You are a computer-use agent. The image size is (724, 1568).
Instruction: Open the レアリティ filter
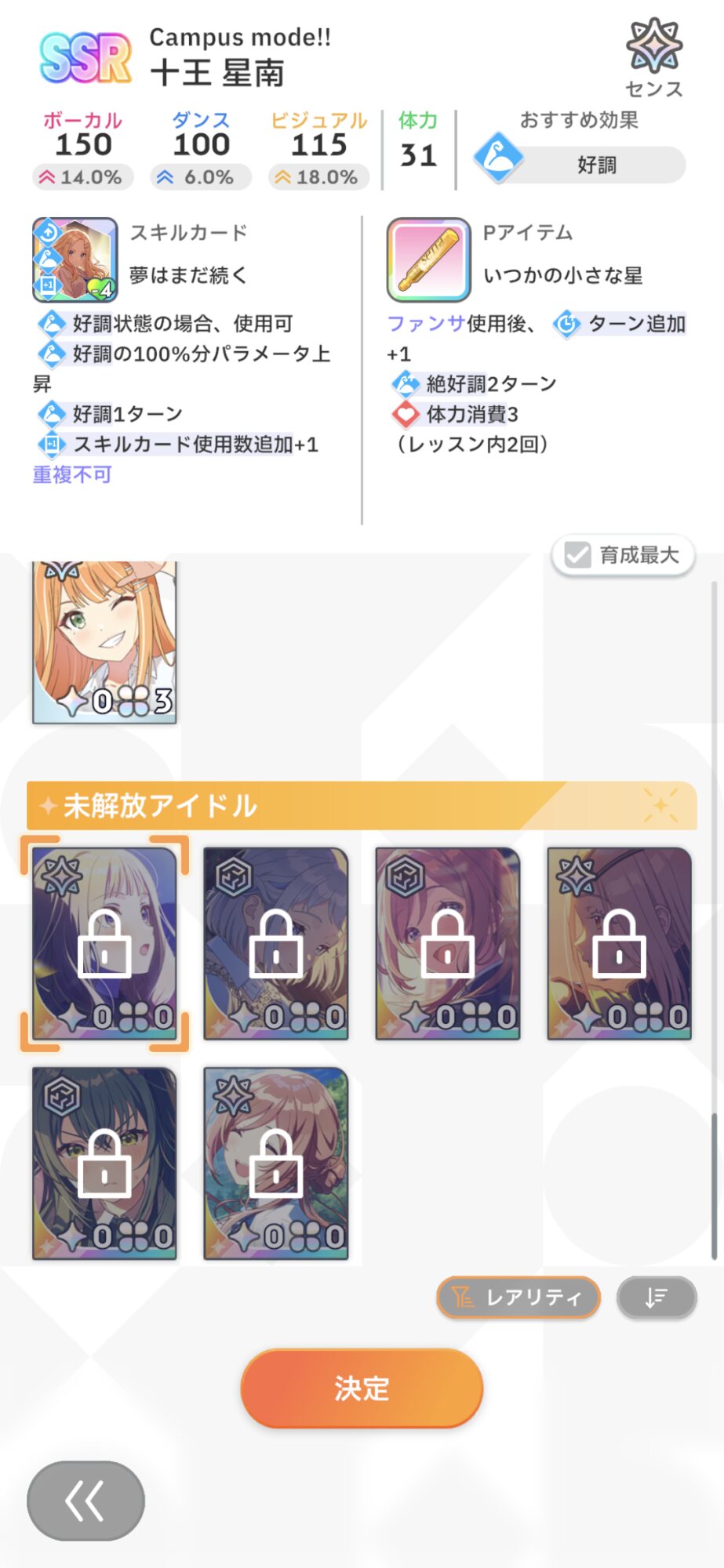[x=518, y=1298]
